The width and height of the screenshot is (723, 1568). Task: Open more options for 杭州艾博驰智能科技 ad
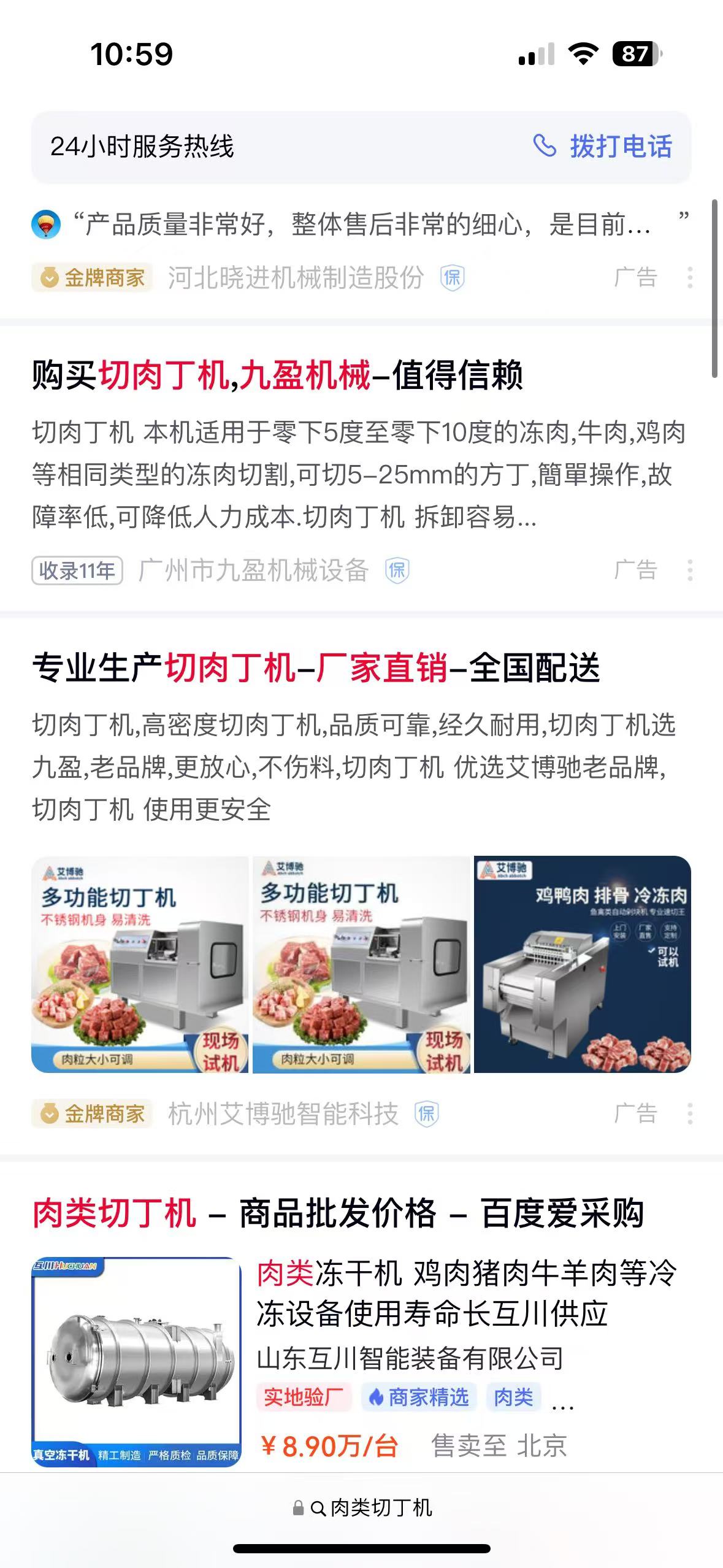click(x=690, y=1113)
